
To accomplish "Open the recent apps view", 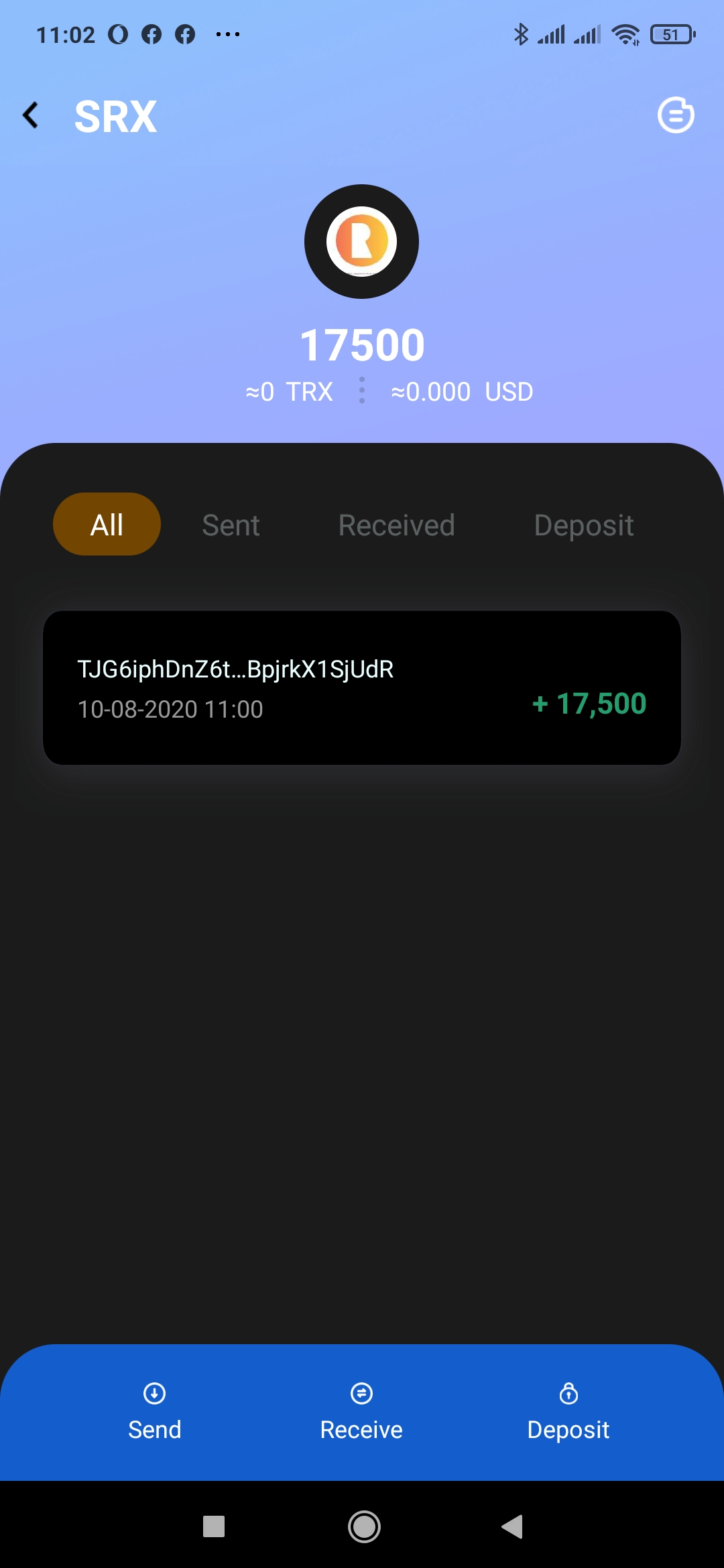I will click(x=214, y=1526).
